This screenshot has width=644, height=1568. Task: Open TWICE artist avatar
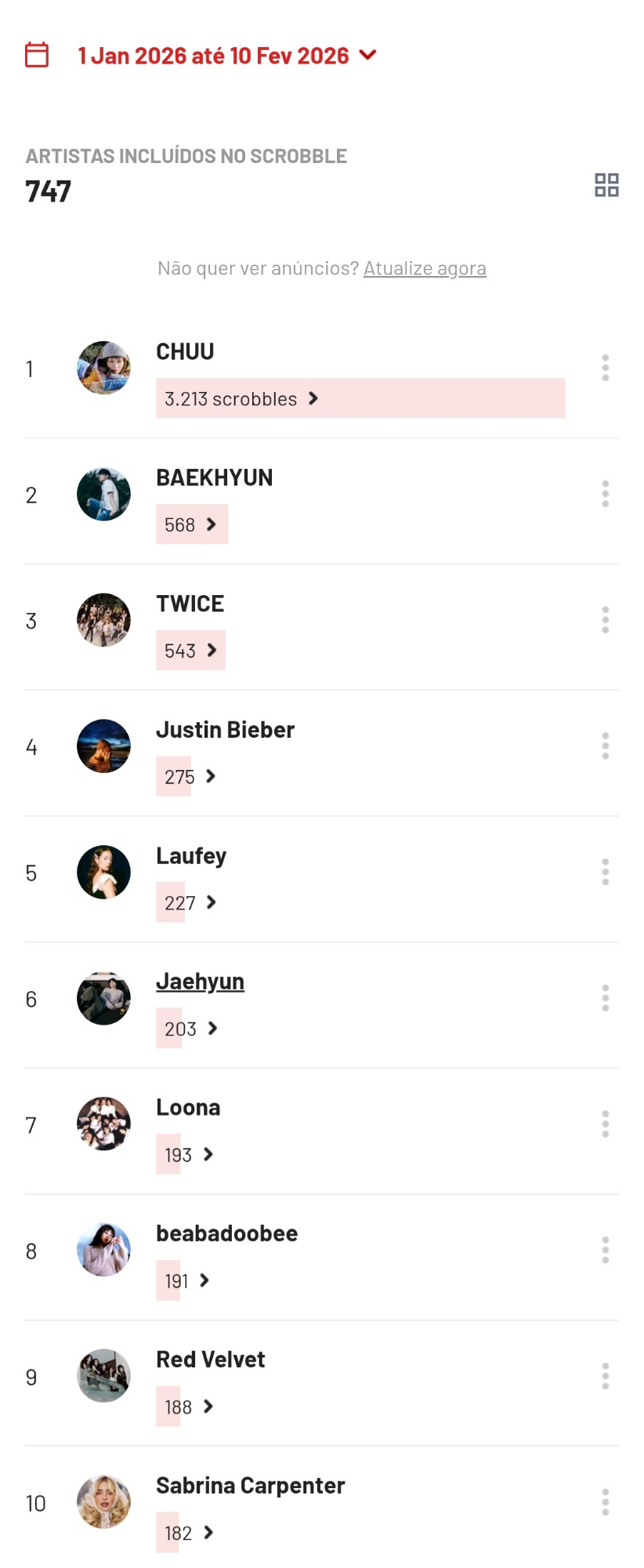(x=103, y=620)
